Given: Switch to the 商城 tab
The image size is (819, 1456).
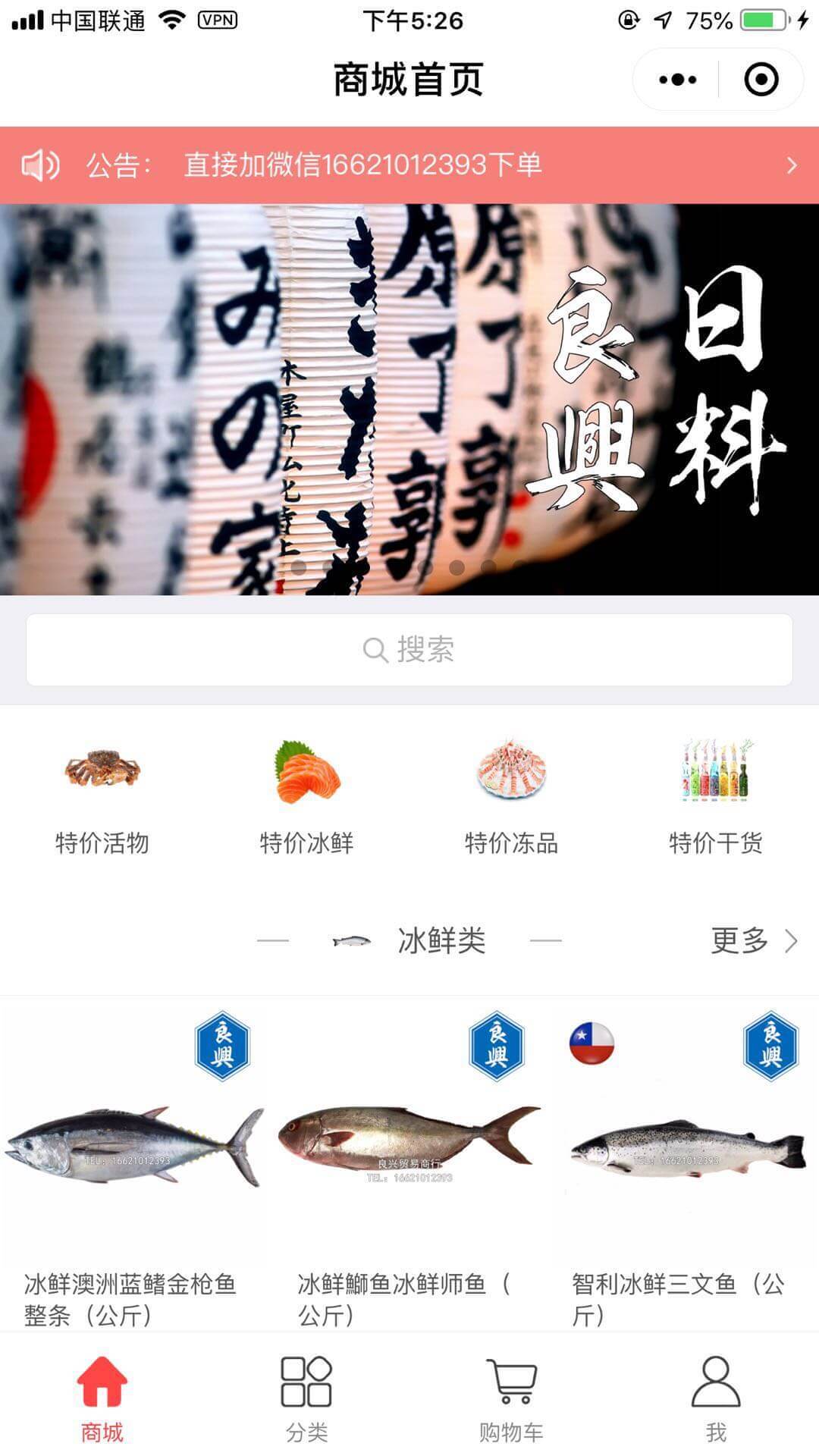Looking at the screenshot, I should pyautogui.click(x=102, y=1398).
